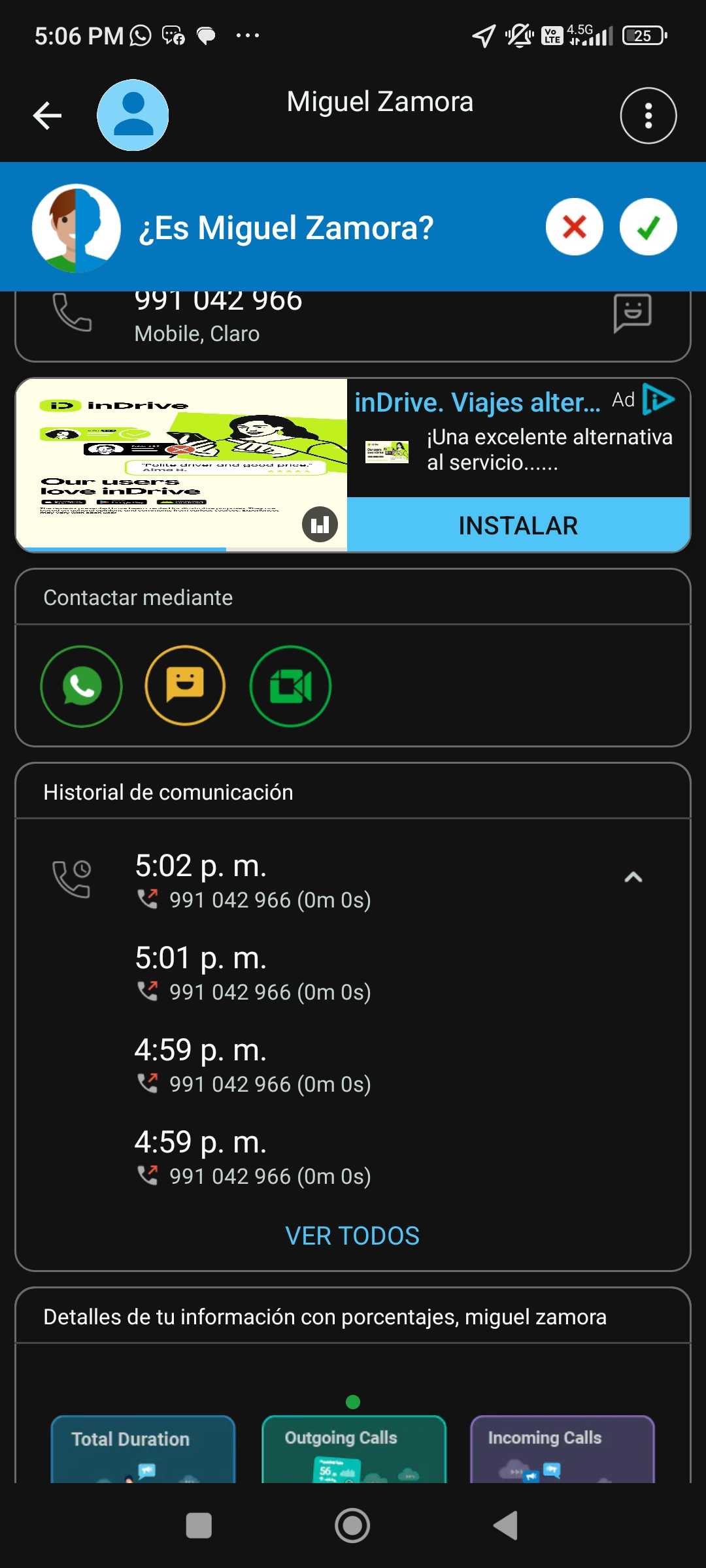706x1568 pixels.
Task: Tap VER TODOS to view all calls
Action: 352,1236
